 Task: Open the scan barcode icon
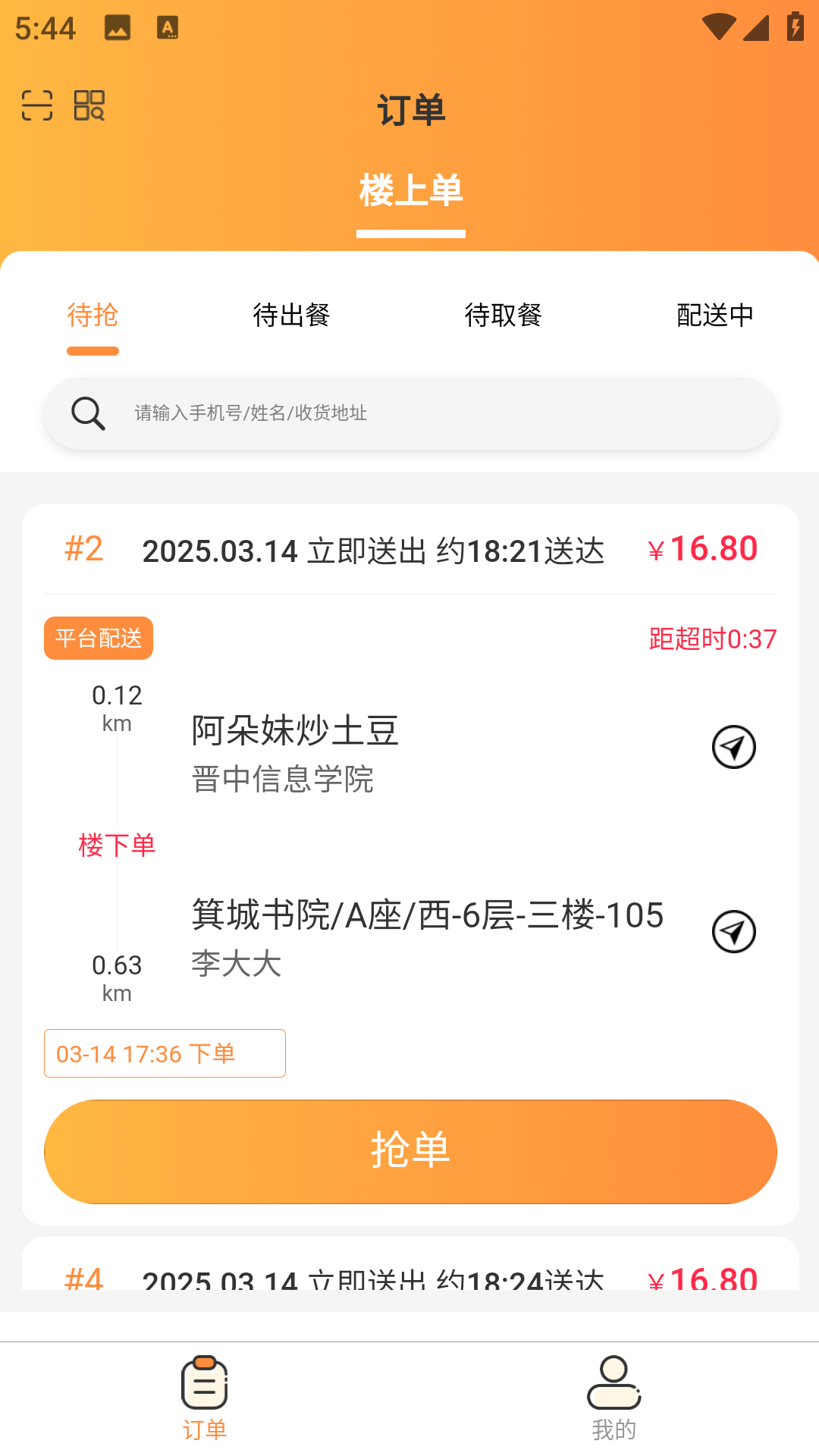point(36,106)
